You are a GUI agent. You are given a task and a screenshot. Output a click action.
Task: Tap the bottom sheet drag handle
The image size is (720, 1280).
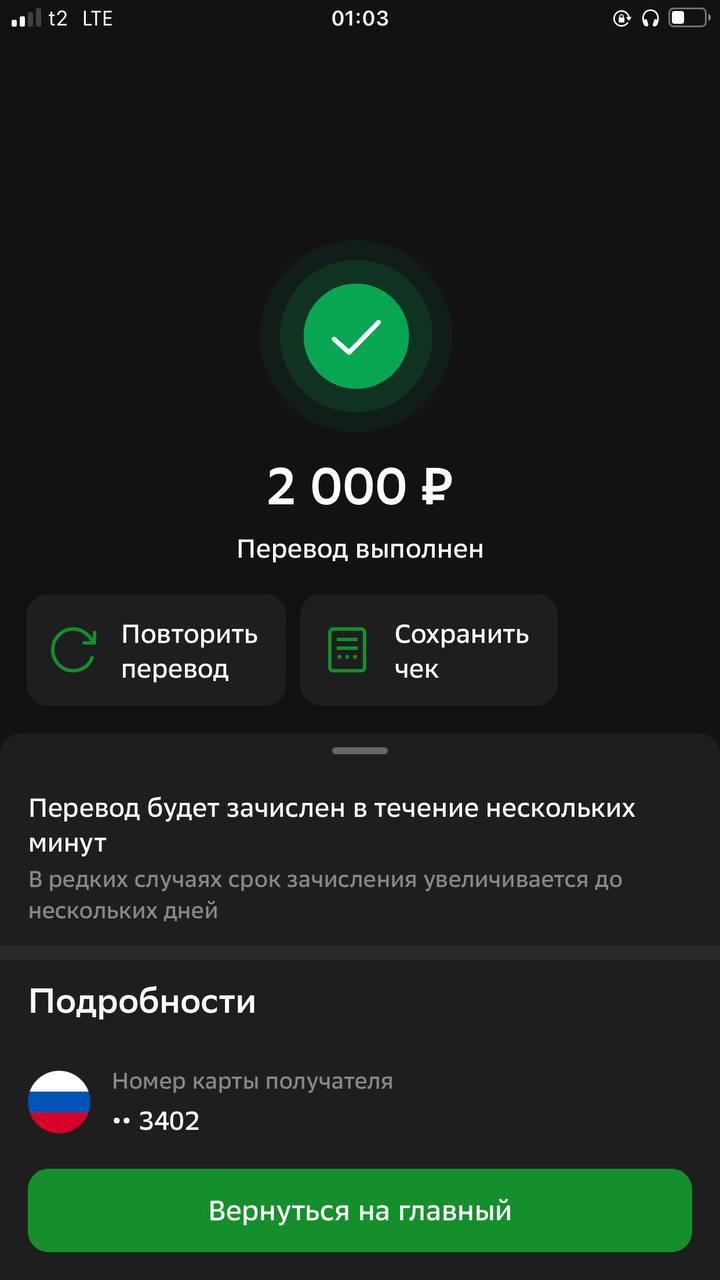point(360,750)
